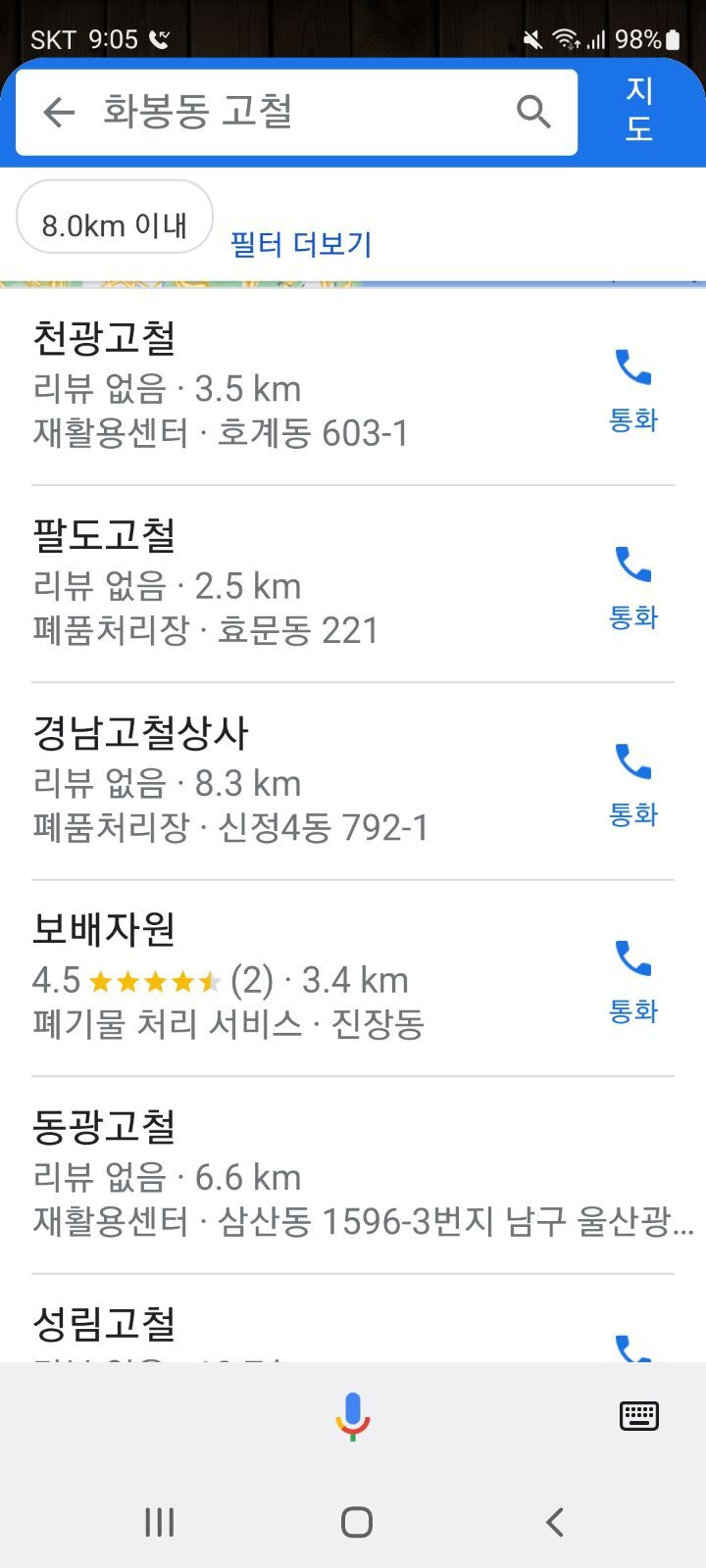
Task: Go to the home screen
Action: tap(357, 1522)
